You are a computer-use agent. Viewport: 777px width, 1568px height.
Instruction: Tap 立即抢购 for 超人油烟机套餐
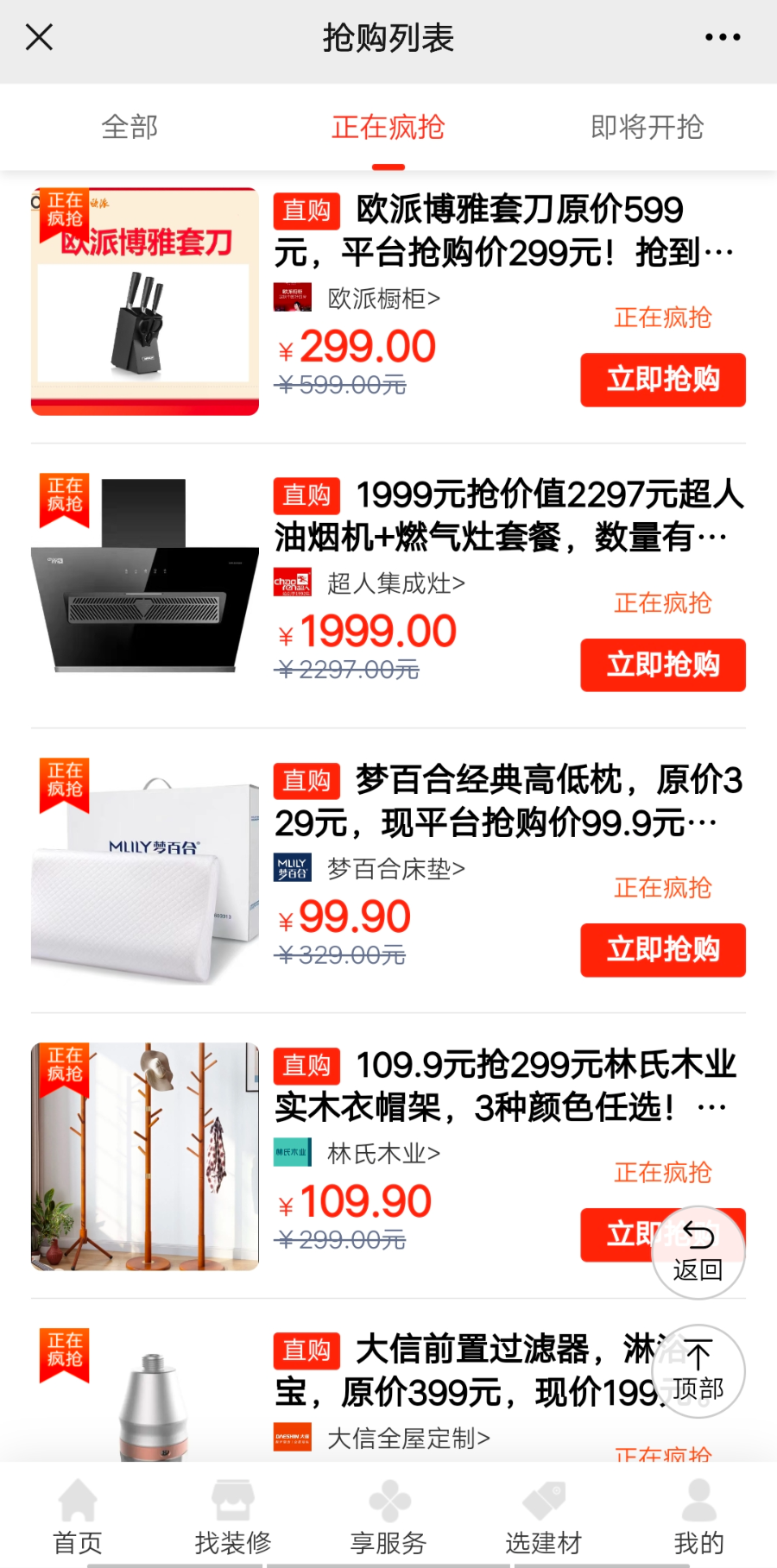click(x=662, y=664)
